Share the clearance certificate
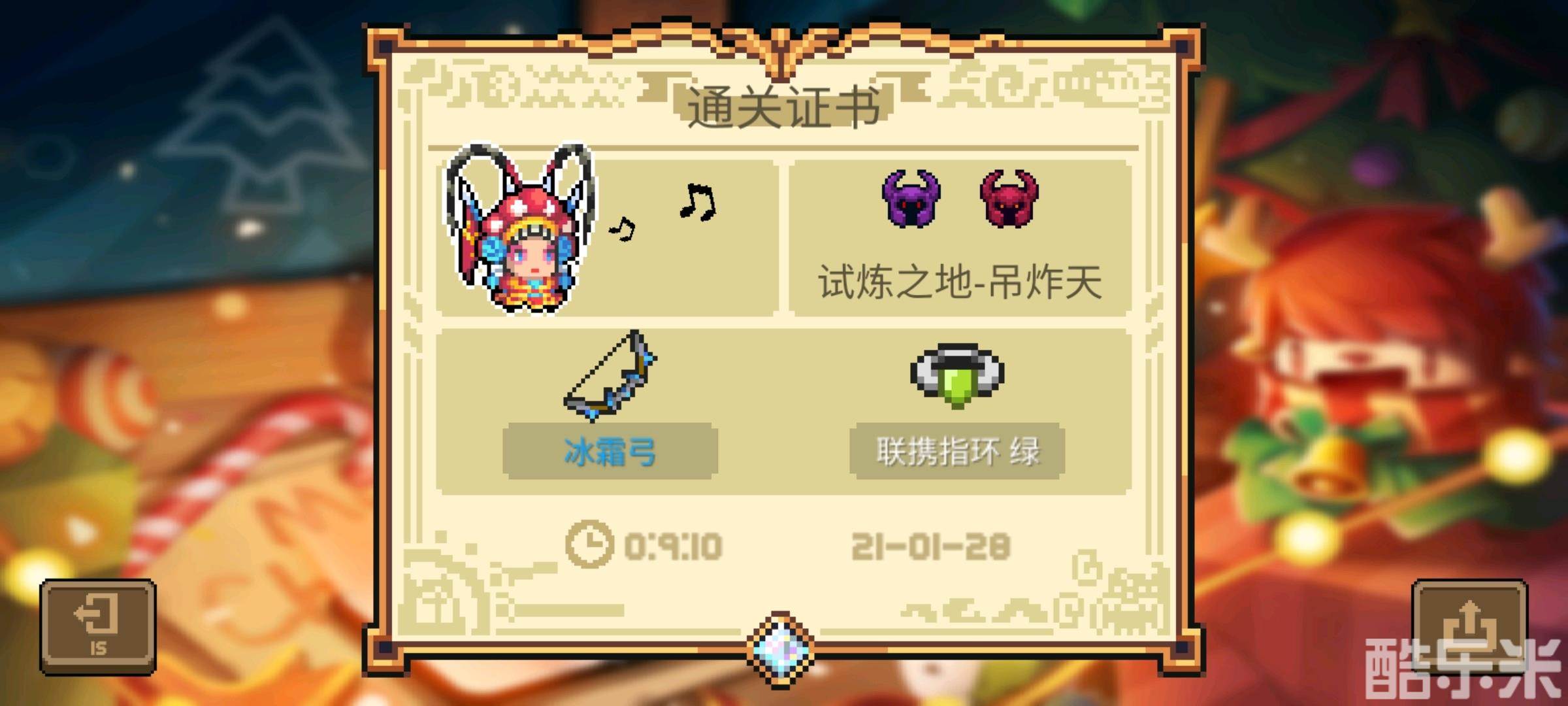The width and height of the screenshot is (1568, 706). 1469,624
